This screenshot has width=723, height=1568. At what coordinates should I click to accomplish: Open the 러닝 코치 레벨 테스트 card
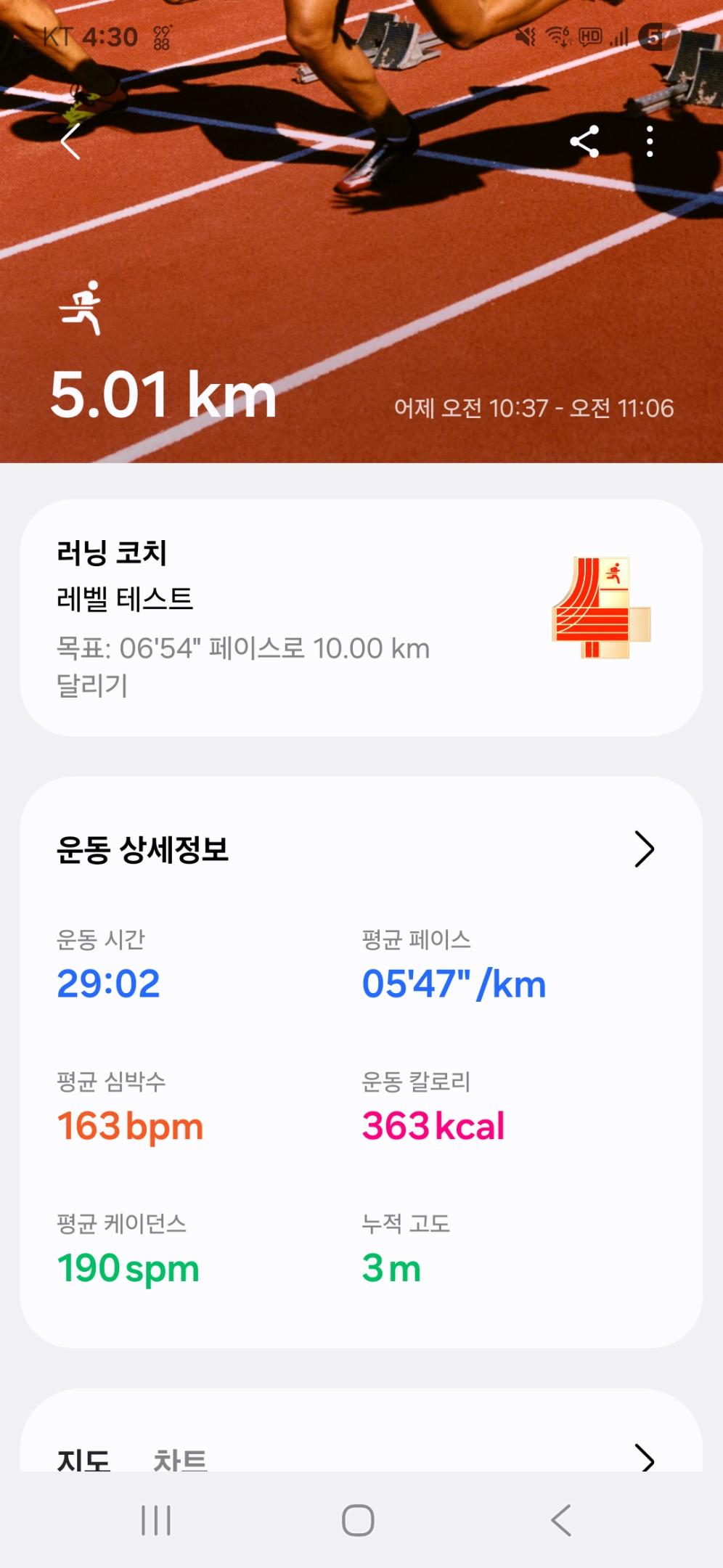[361, 618]
